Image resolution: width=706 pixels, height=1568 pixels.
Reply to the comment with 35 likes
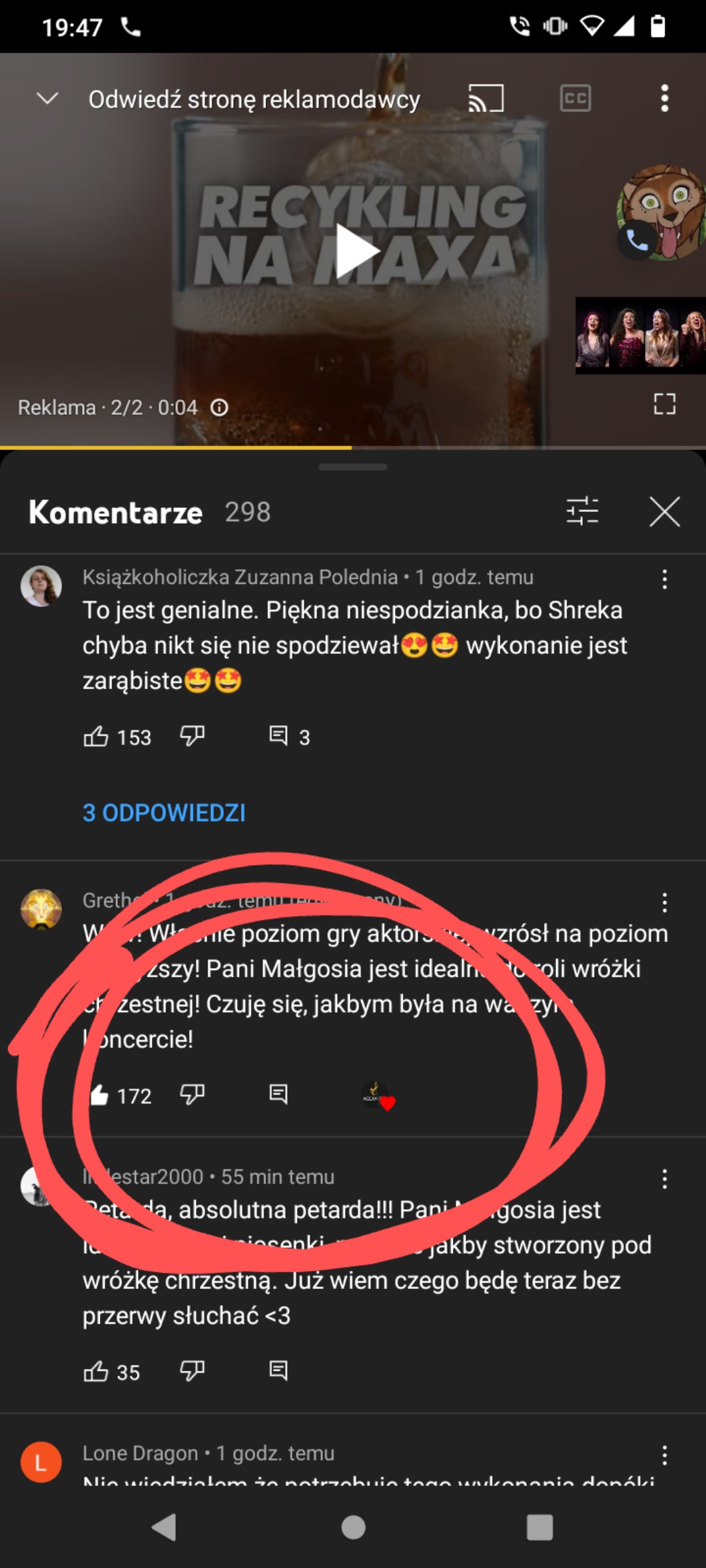coord(278,1371)
